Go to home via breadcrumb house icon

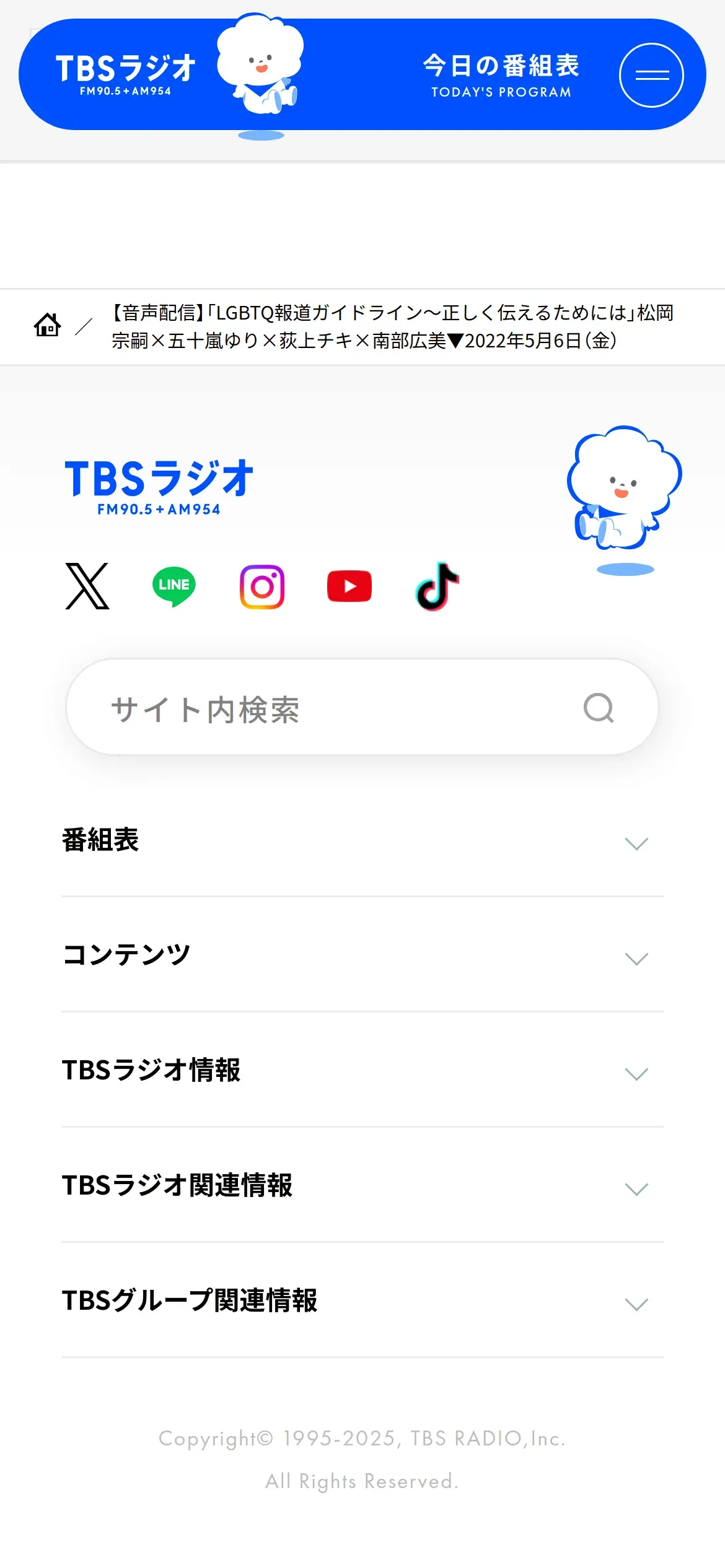coord(47,324)
